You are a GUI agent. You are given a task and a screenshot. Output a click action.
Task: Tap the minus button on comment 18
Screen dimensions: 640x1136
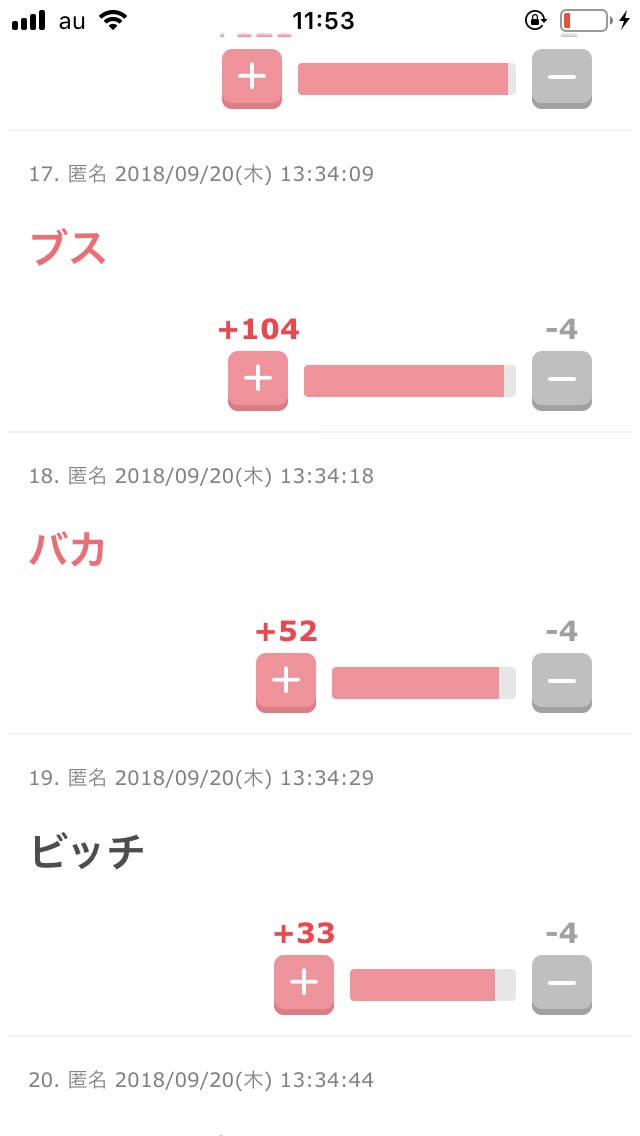click(562, 682)
